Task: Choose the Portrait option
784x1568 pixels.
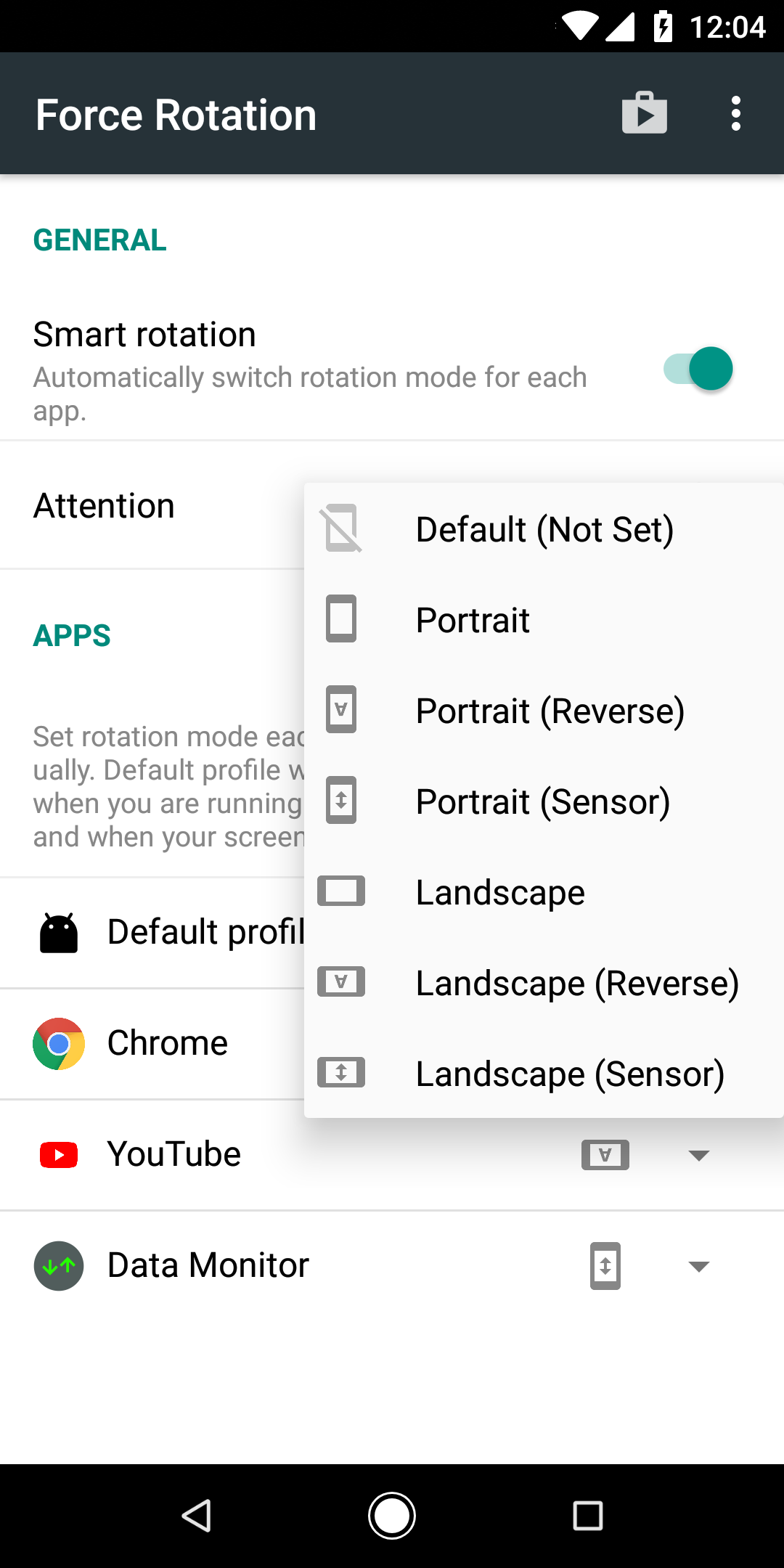Action: point(544,620)
